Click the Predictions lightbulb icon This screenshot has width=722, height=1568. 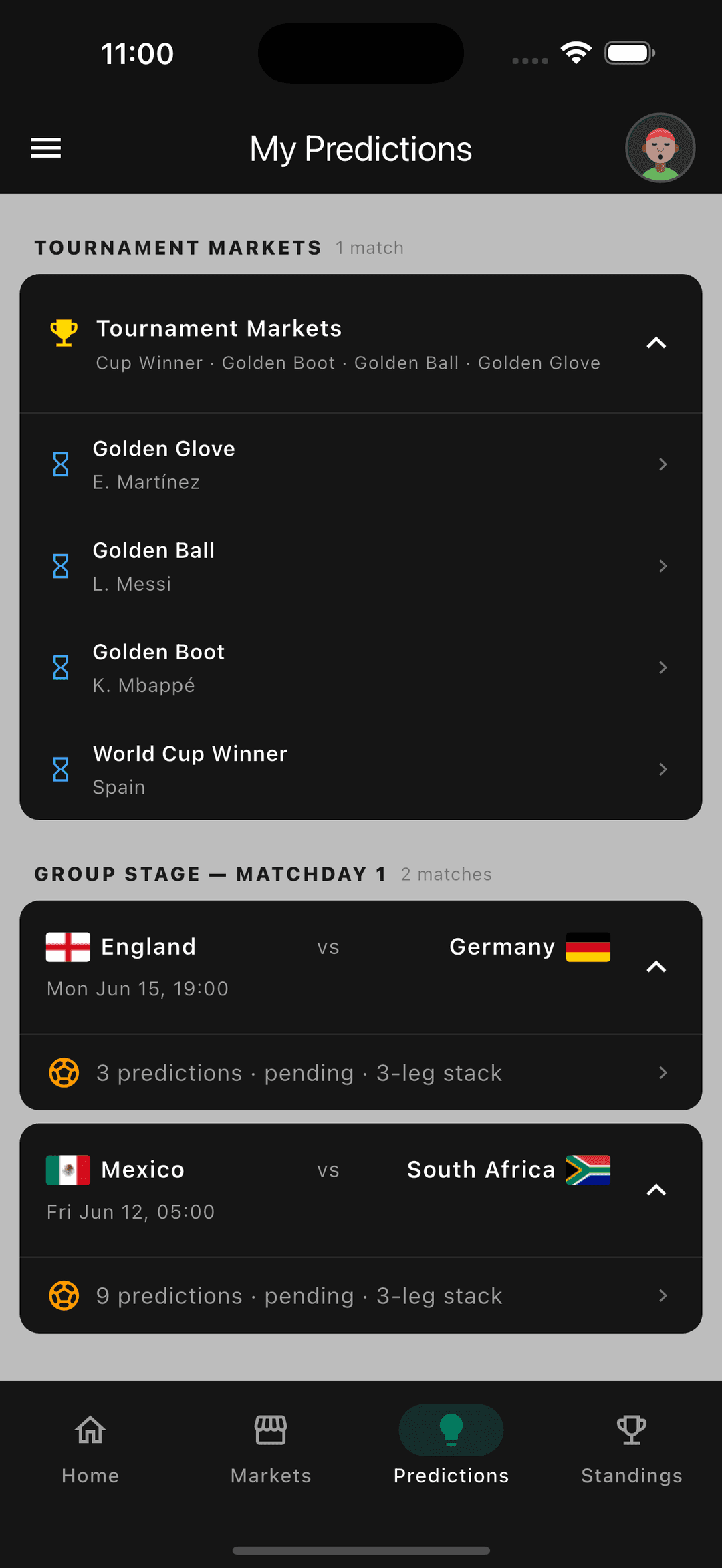451,1430
